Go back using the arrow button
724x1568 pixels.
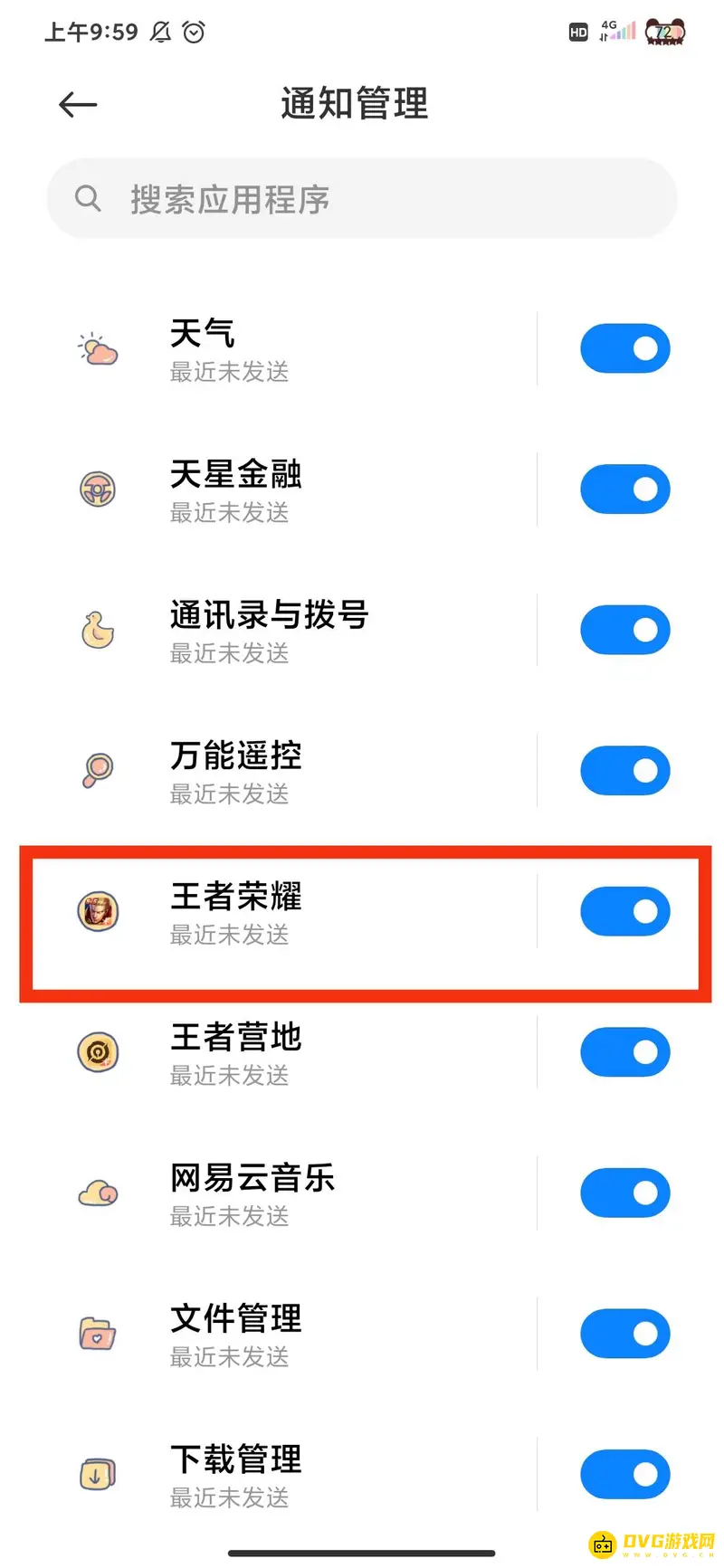click(77, 104)
